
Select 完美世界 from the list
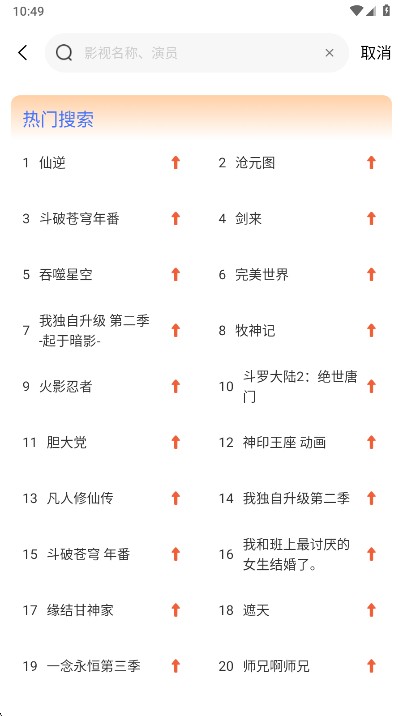[x=262, y=274]
